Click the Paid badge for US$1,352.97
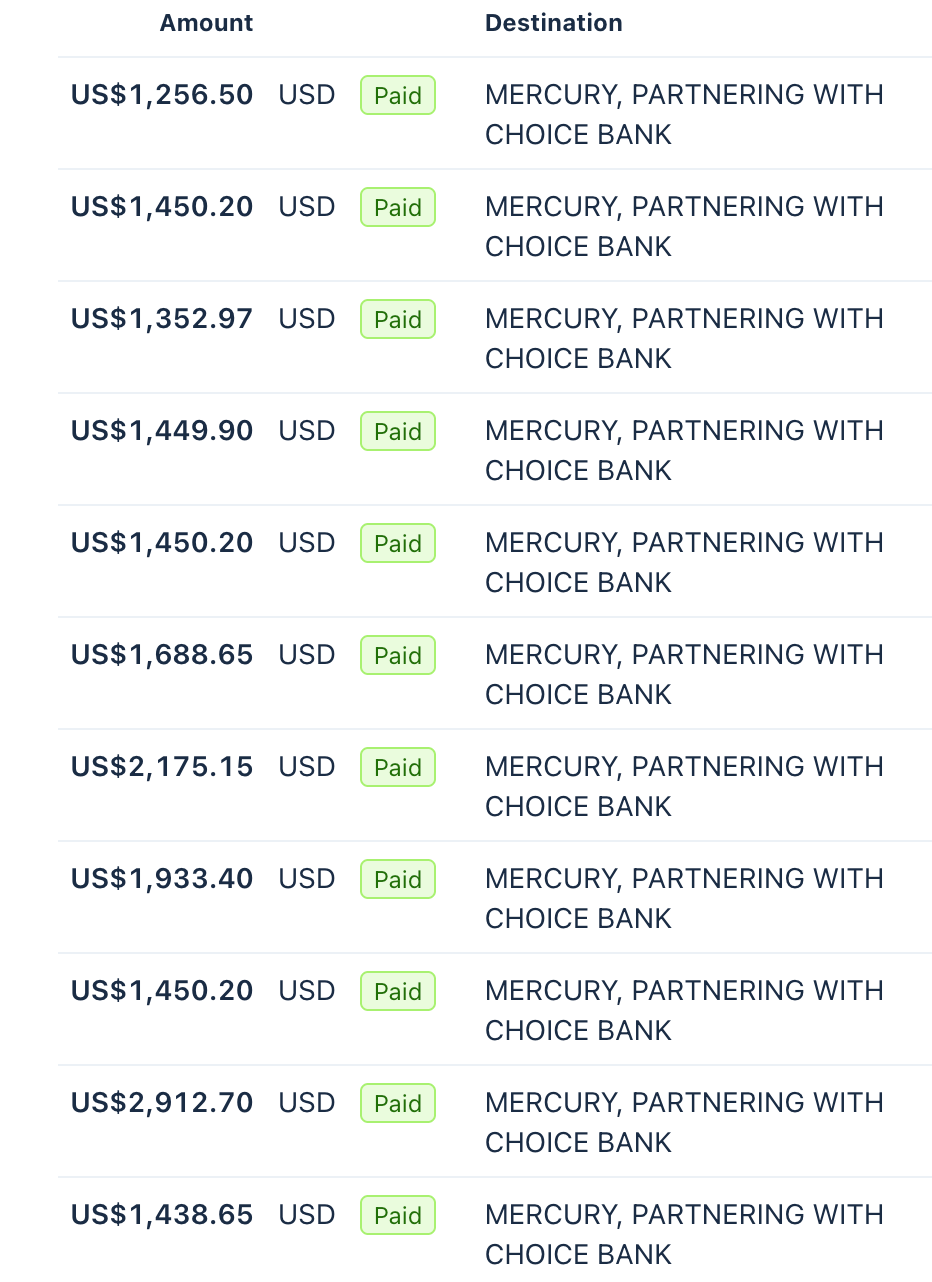Screen dimensions: 932x1282 397,319
